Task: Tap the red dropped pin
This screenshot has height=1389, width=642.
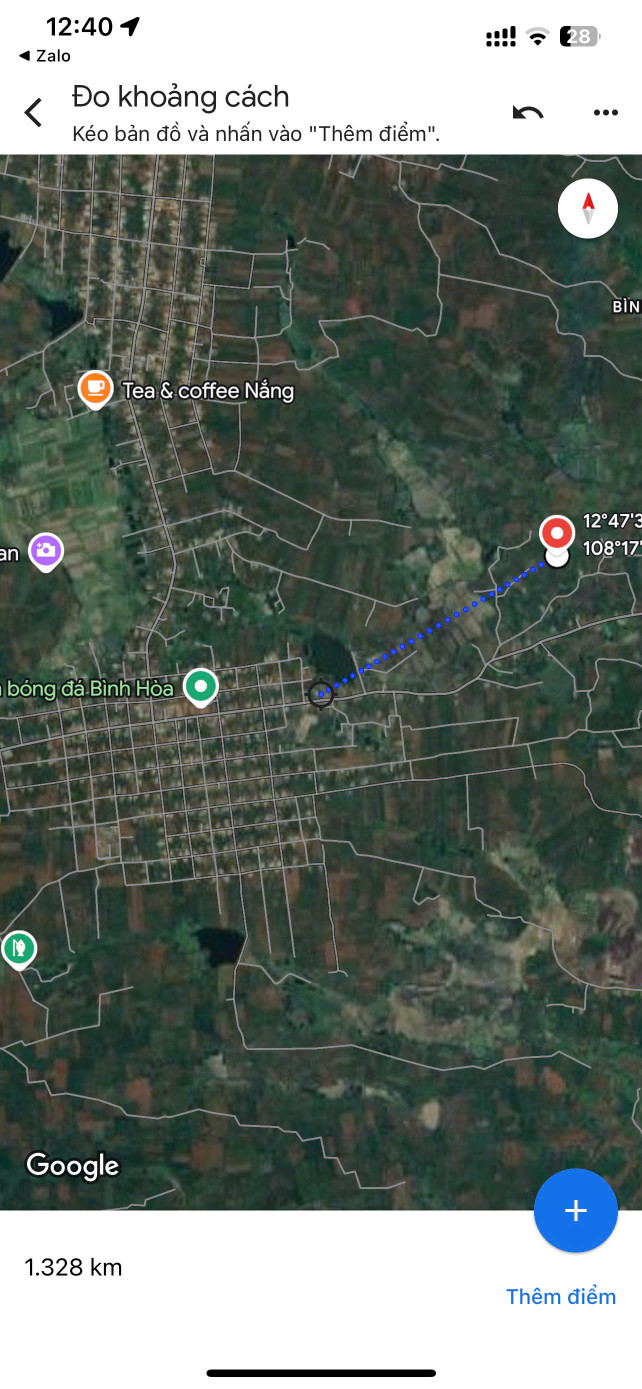Action: (556, 533)
